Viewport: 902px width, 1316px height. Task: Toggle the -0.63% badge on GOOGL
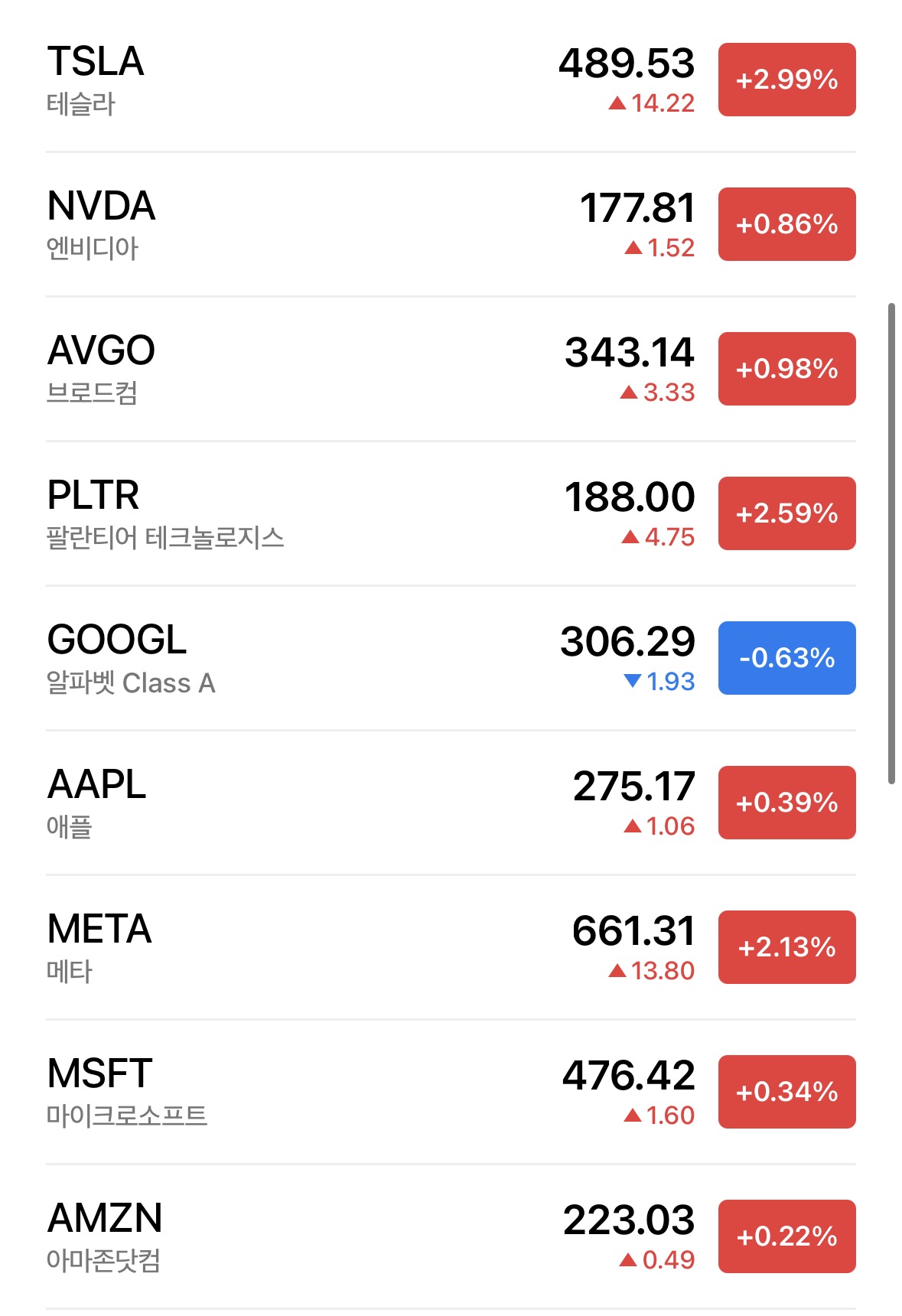pyautogui.click(x=786, y=658)
